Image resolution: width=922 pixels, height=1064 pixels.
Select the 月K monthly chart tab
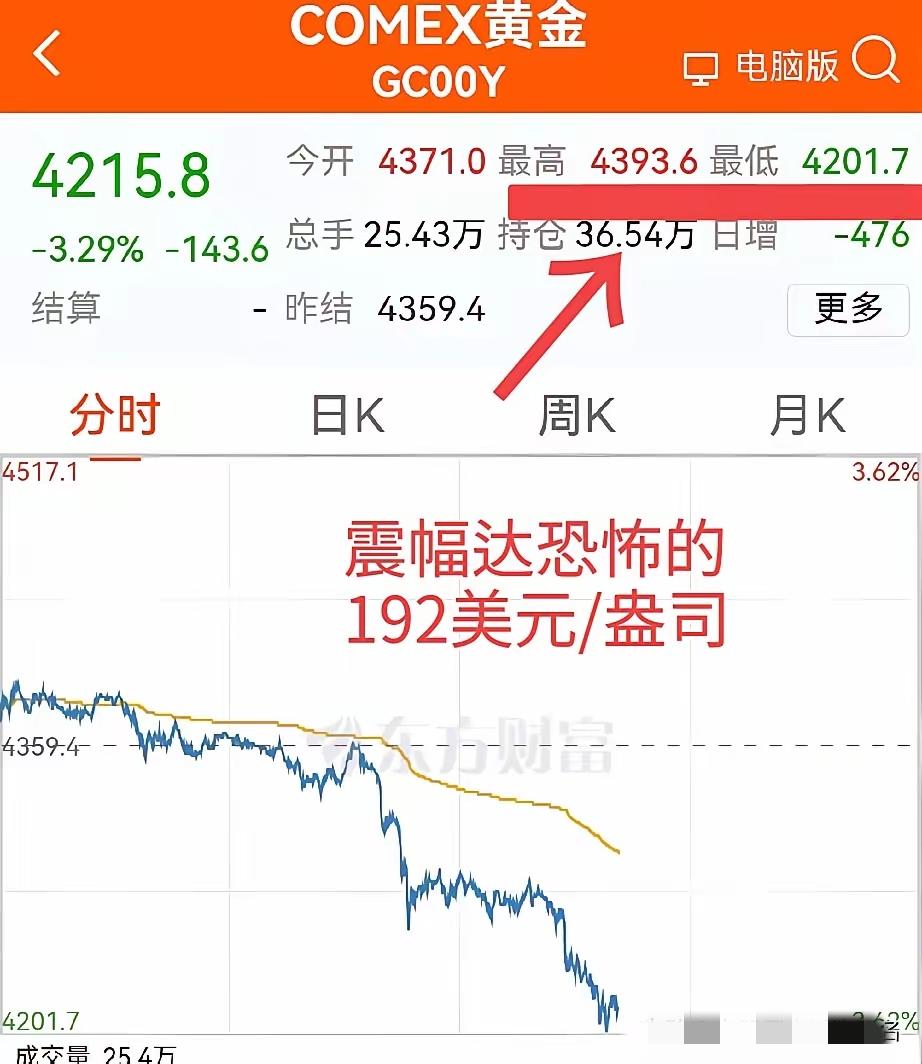(x=810, y=416)
